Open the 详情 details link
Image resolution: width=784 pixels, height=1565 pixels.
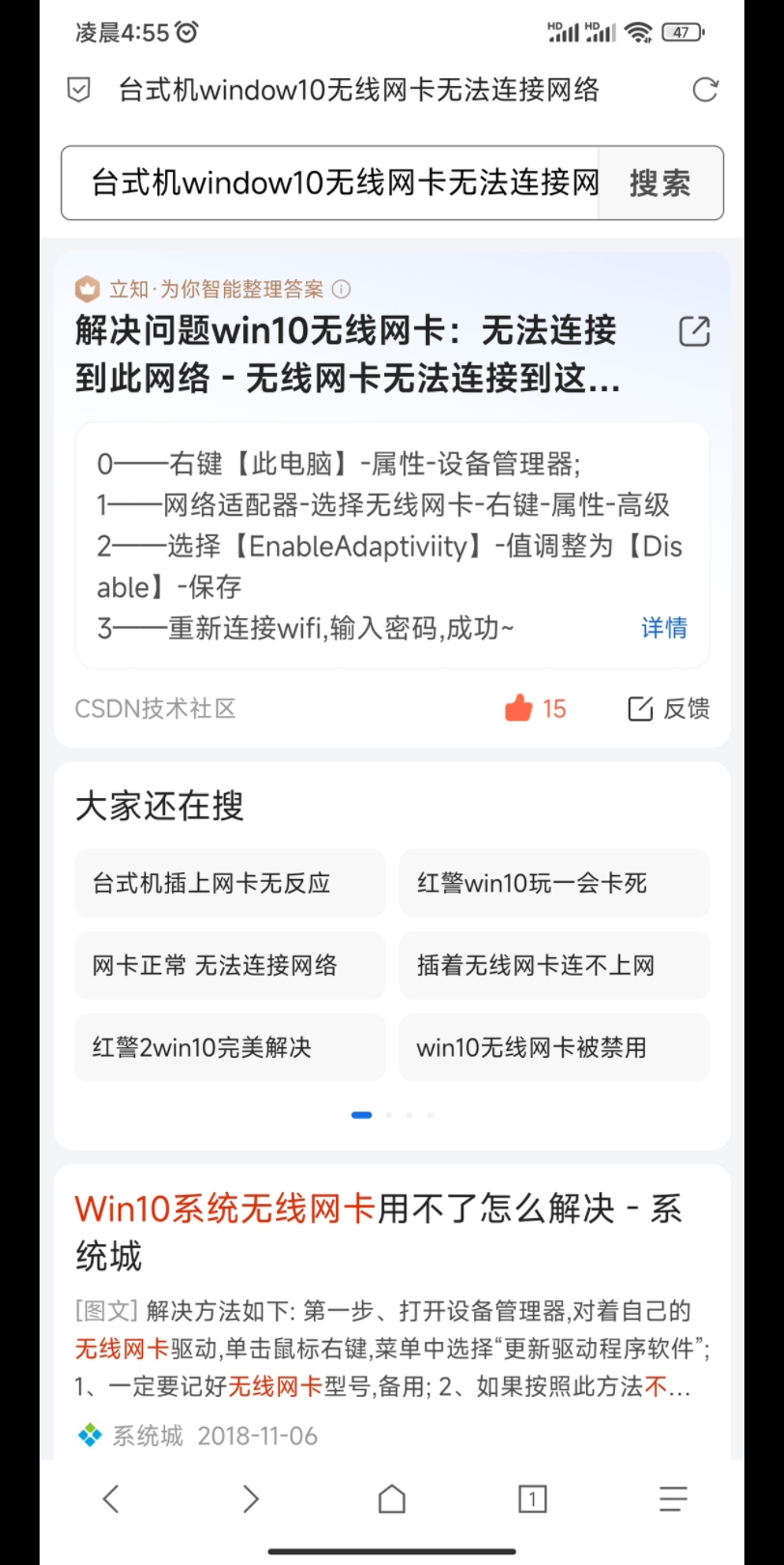663,628
